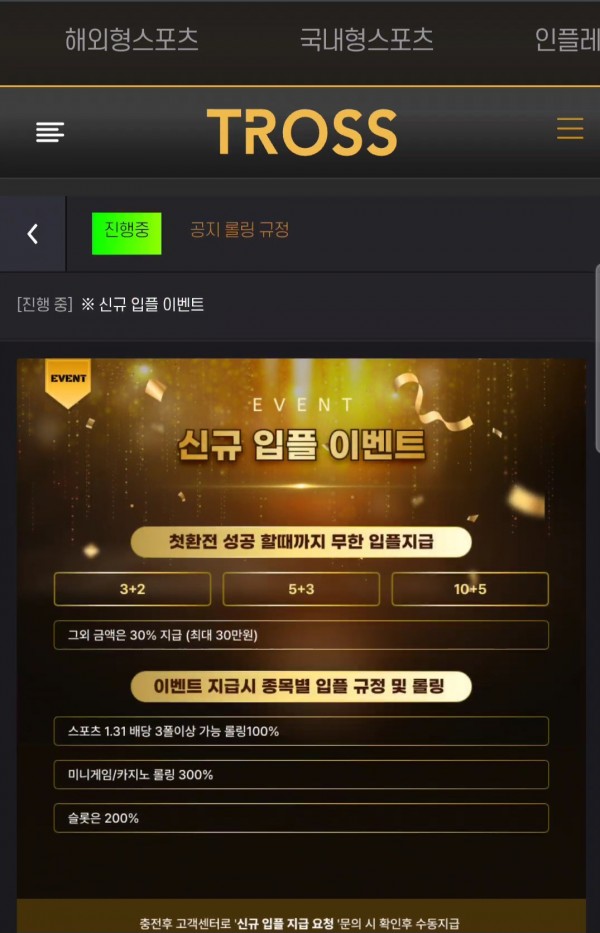
Task: Open the 해외형스포츠 section
Action: point(131,40)
